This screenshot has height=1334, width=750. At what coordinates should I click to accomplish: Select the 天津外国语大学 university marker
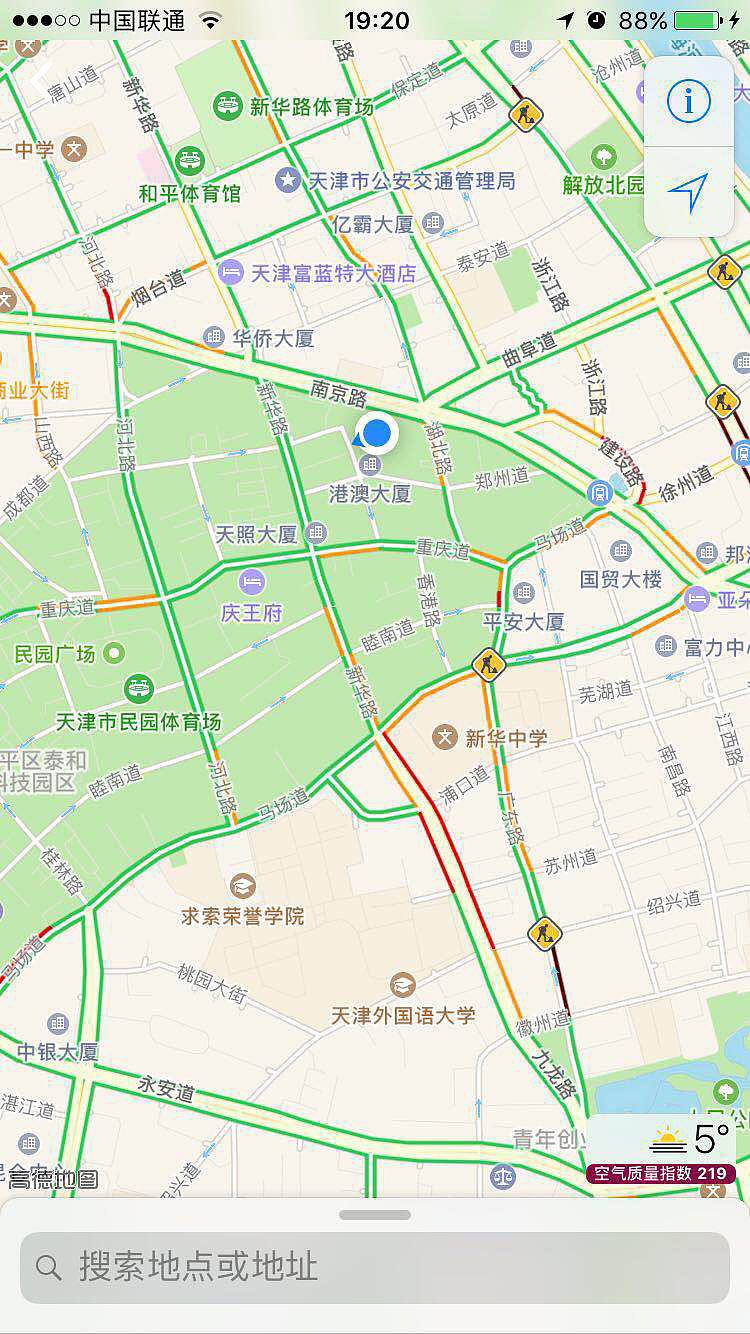tap(403, 985)
